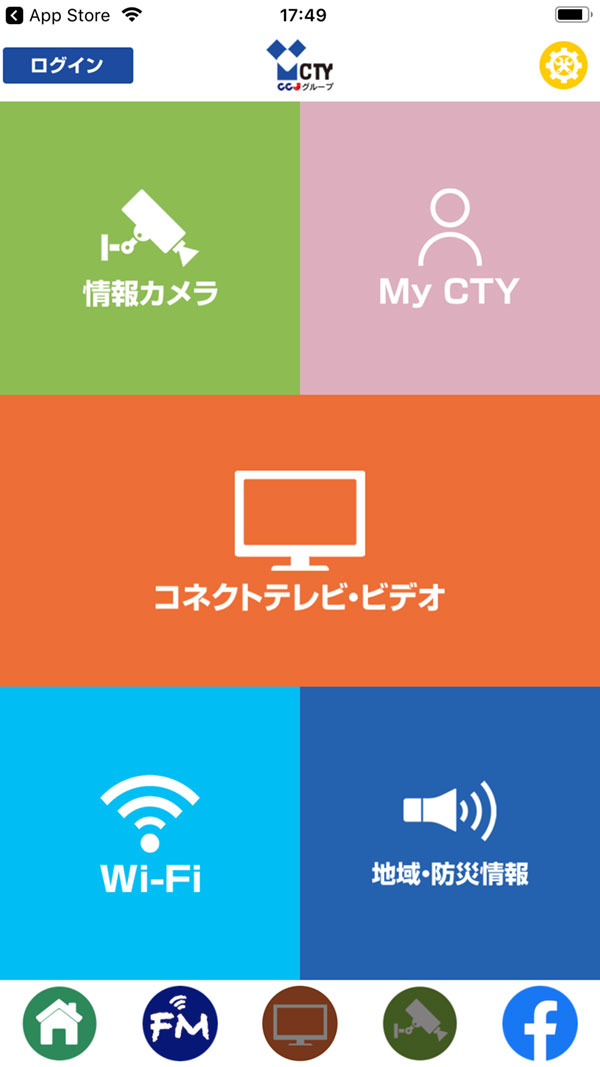This screenshot has height=1067, width=600.
Task: Open the Wi-Fi tile
Action: pyautogui.click(x=150, y=833)
